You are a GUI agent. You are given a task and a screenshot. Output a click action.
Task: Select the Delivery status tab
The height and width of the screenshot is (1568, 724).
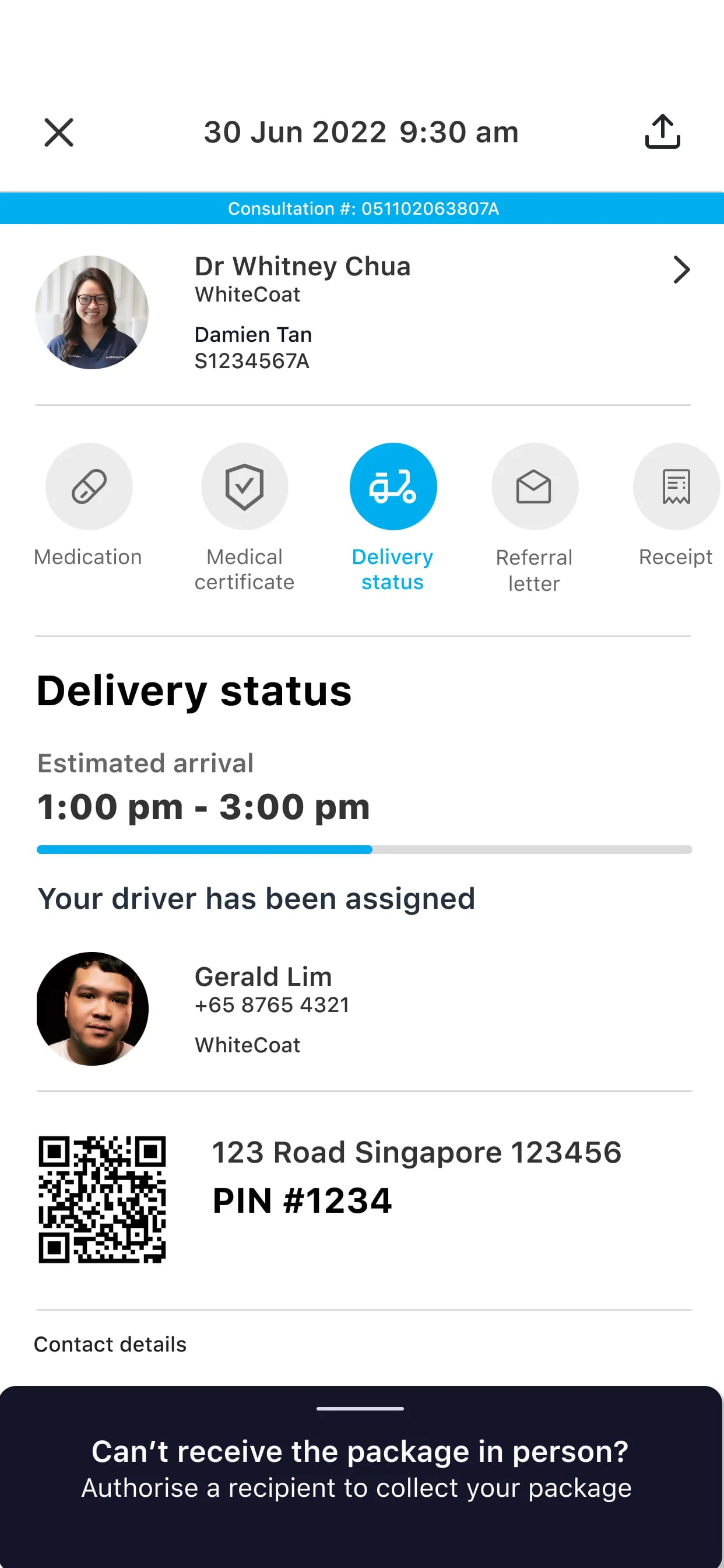tap(393, 487)
